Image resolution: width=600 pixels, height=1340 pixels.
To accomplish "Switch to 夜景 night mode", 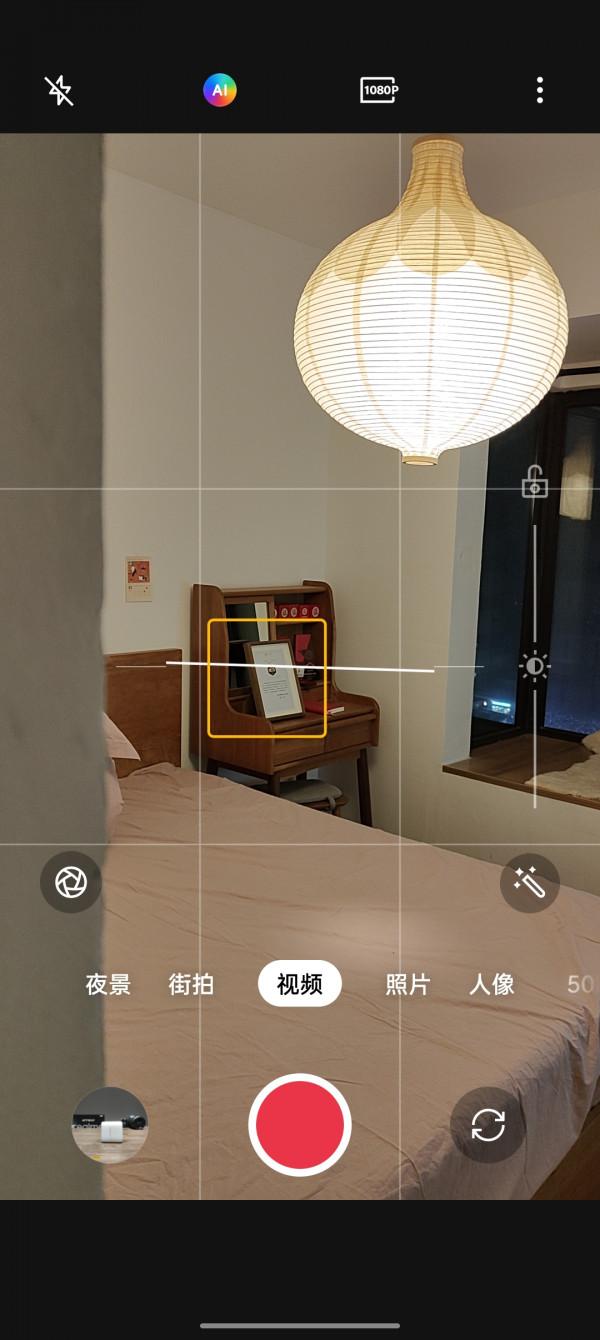I will click(108, 984).
